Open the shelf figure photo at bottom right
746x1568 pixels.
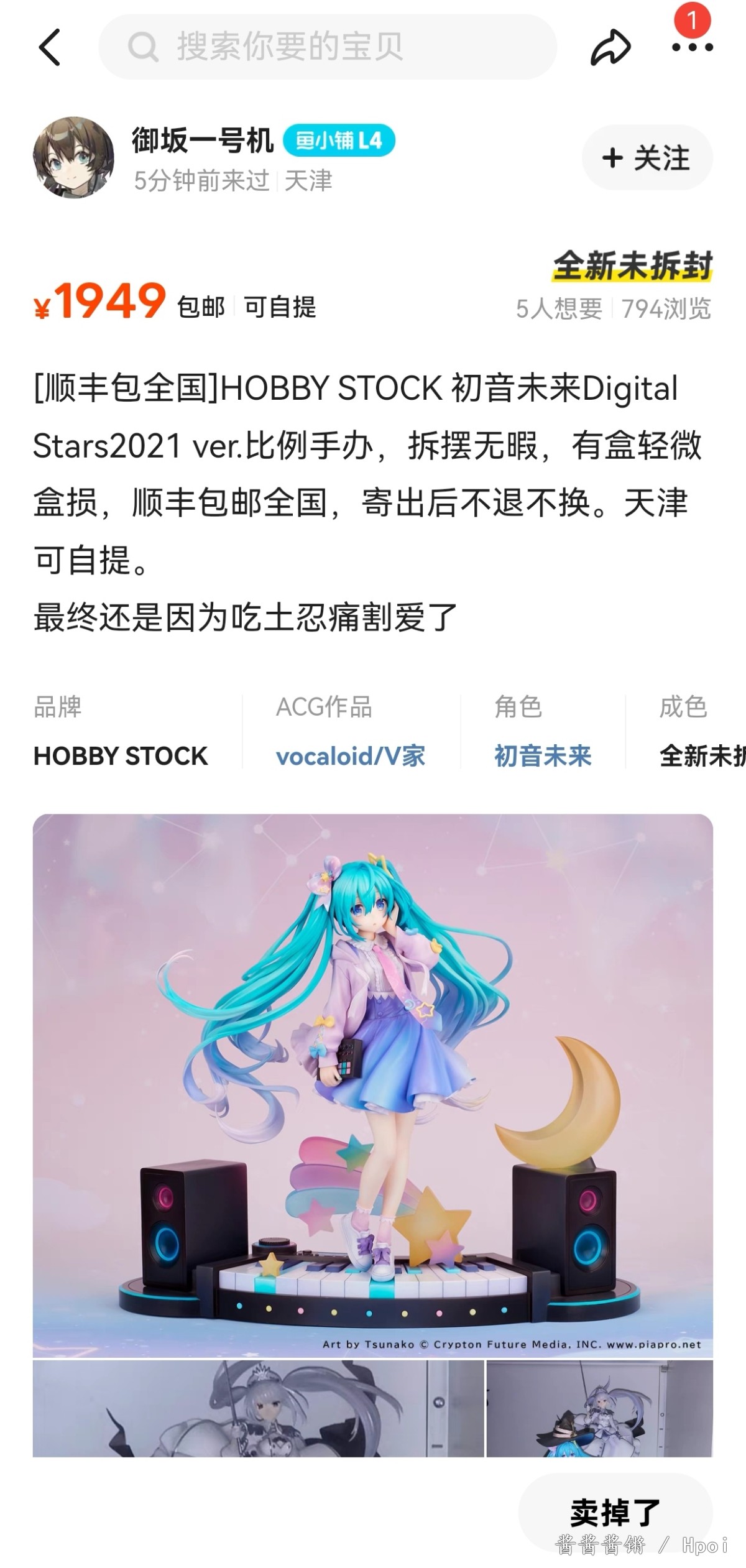[599, 1409]
